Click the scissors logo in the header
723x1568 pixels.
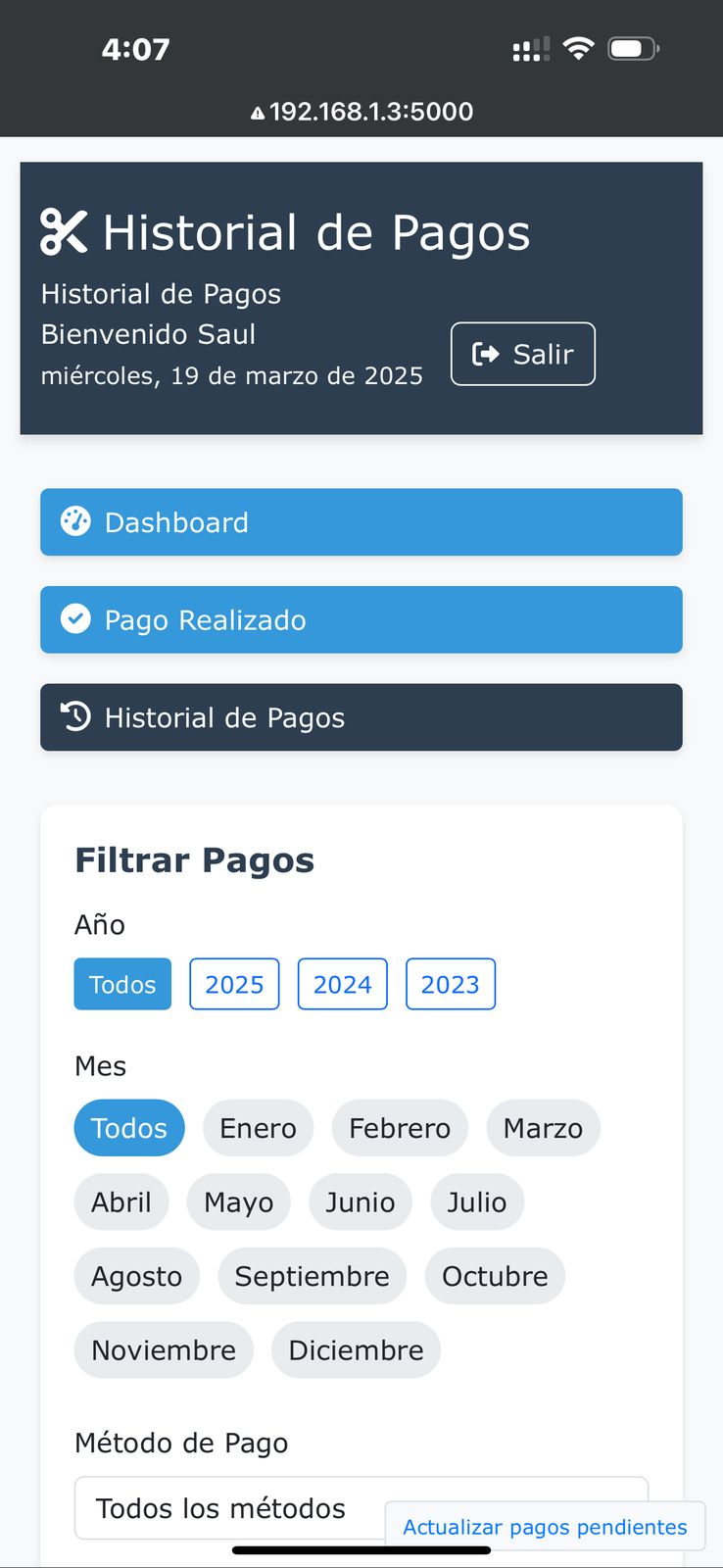pos(63,231)
